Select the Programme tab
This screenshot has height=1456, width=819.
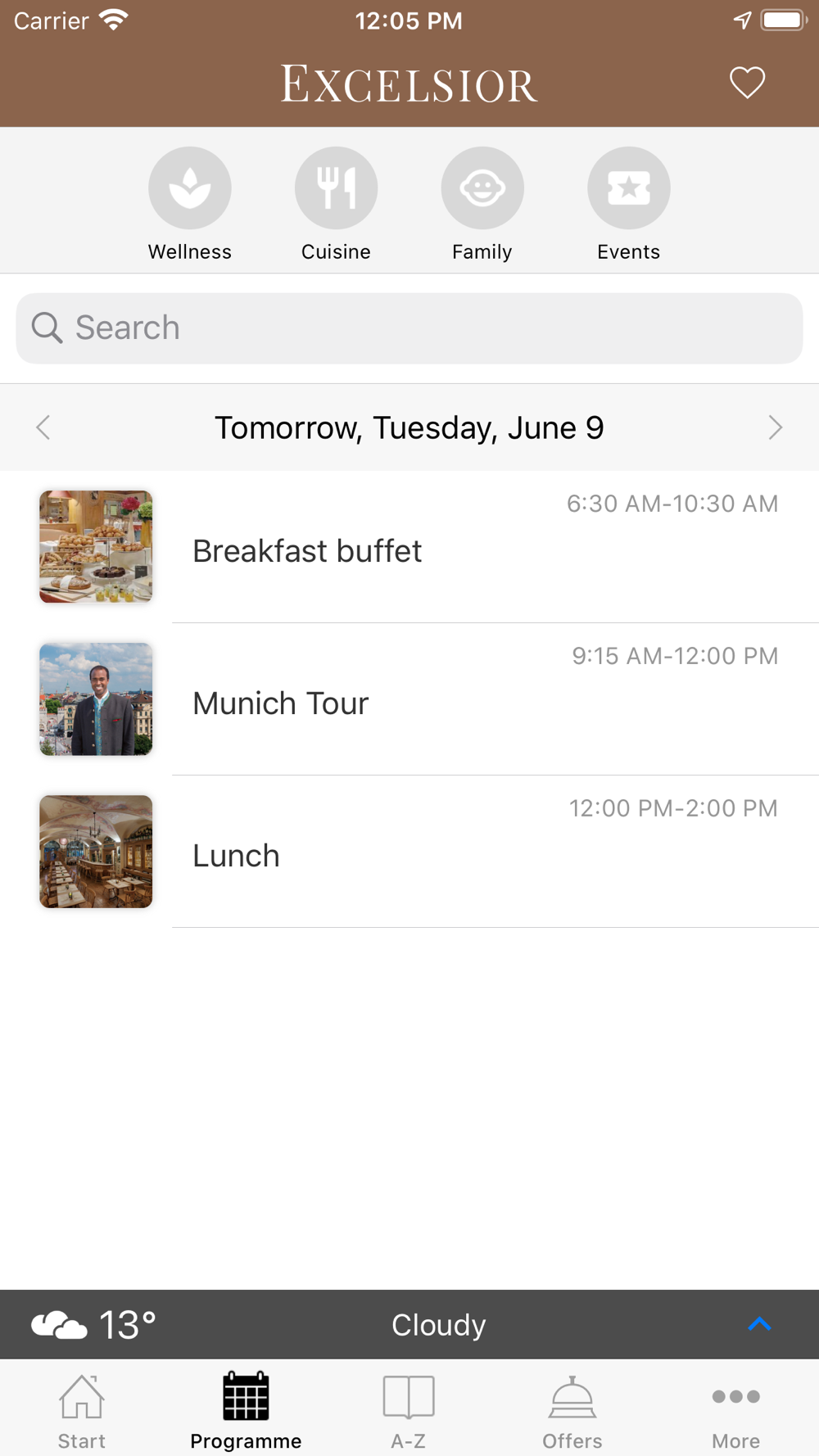click(x=246, y=1410)
